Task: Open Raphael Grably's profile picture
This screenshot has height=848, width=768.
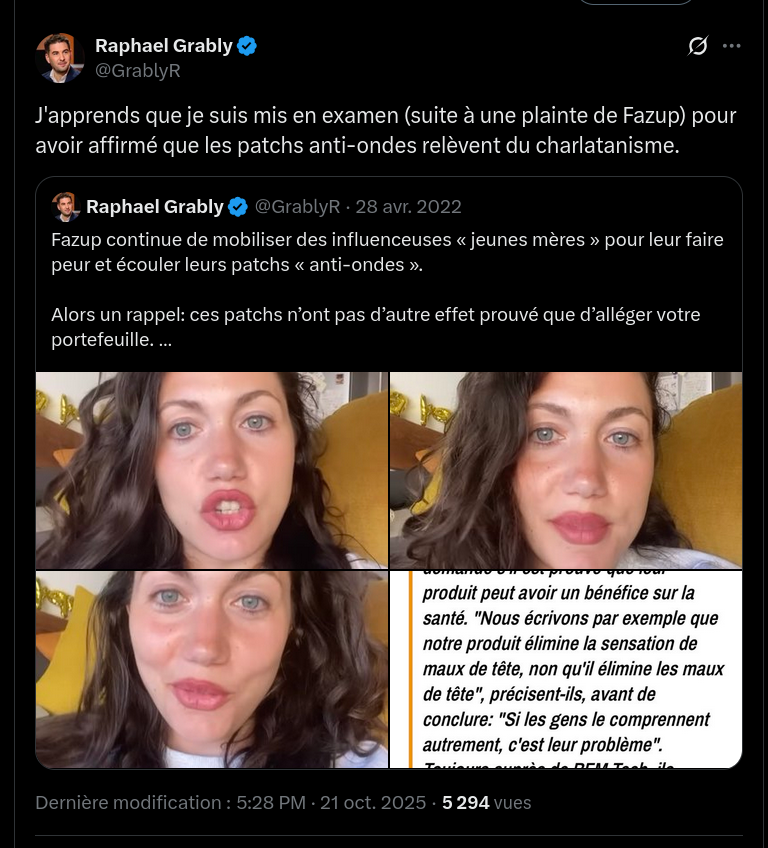Action: pyautogui.click(x=59, y=57)
